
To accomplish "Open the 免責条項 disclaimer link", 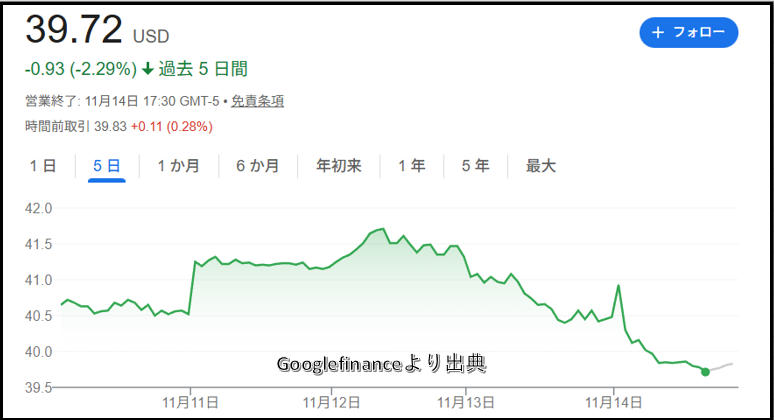I will coord(258,101).
